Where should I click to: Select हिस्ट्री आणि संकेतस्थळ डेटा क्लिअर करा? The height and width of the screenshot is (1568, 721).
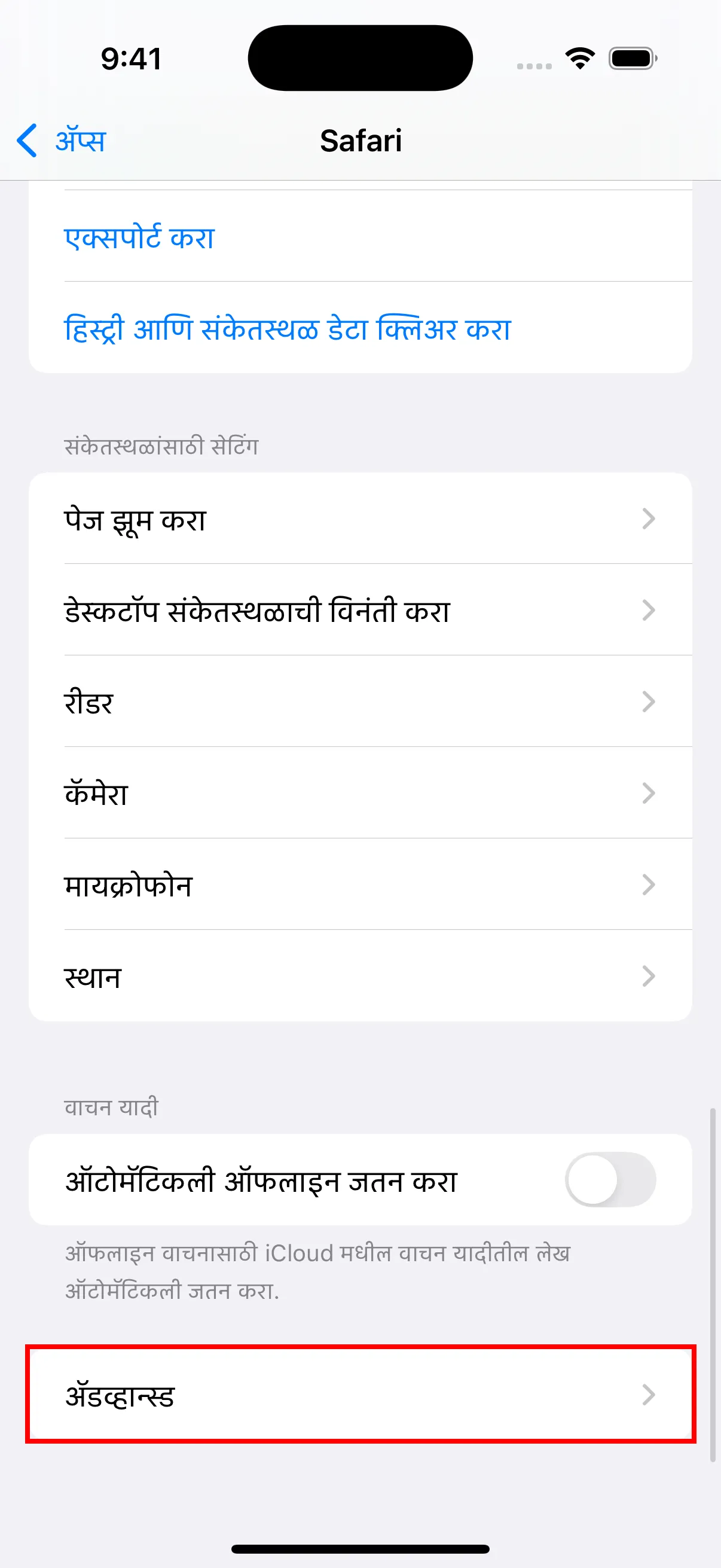(x=287, y=328)
